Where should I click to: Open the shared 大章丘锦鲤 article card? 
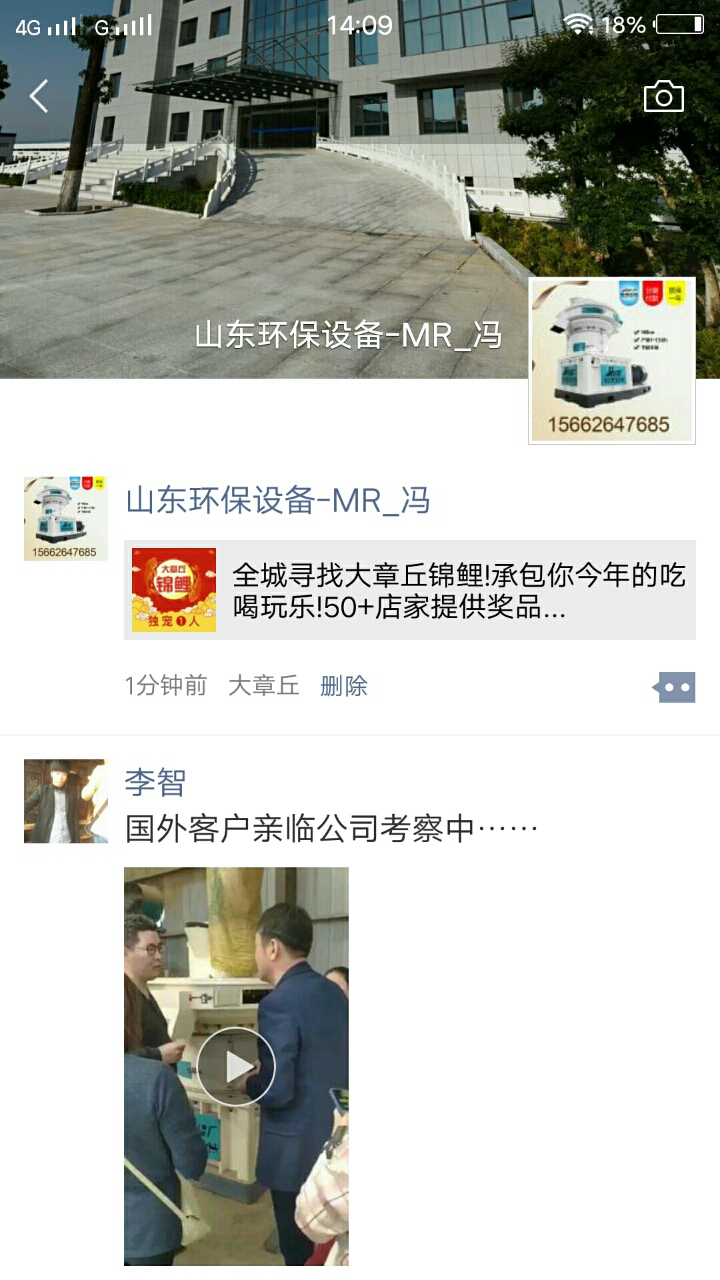coord(409,590)
